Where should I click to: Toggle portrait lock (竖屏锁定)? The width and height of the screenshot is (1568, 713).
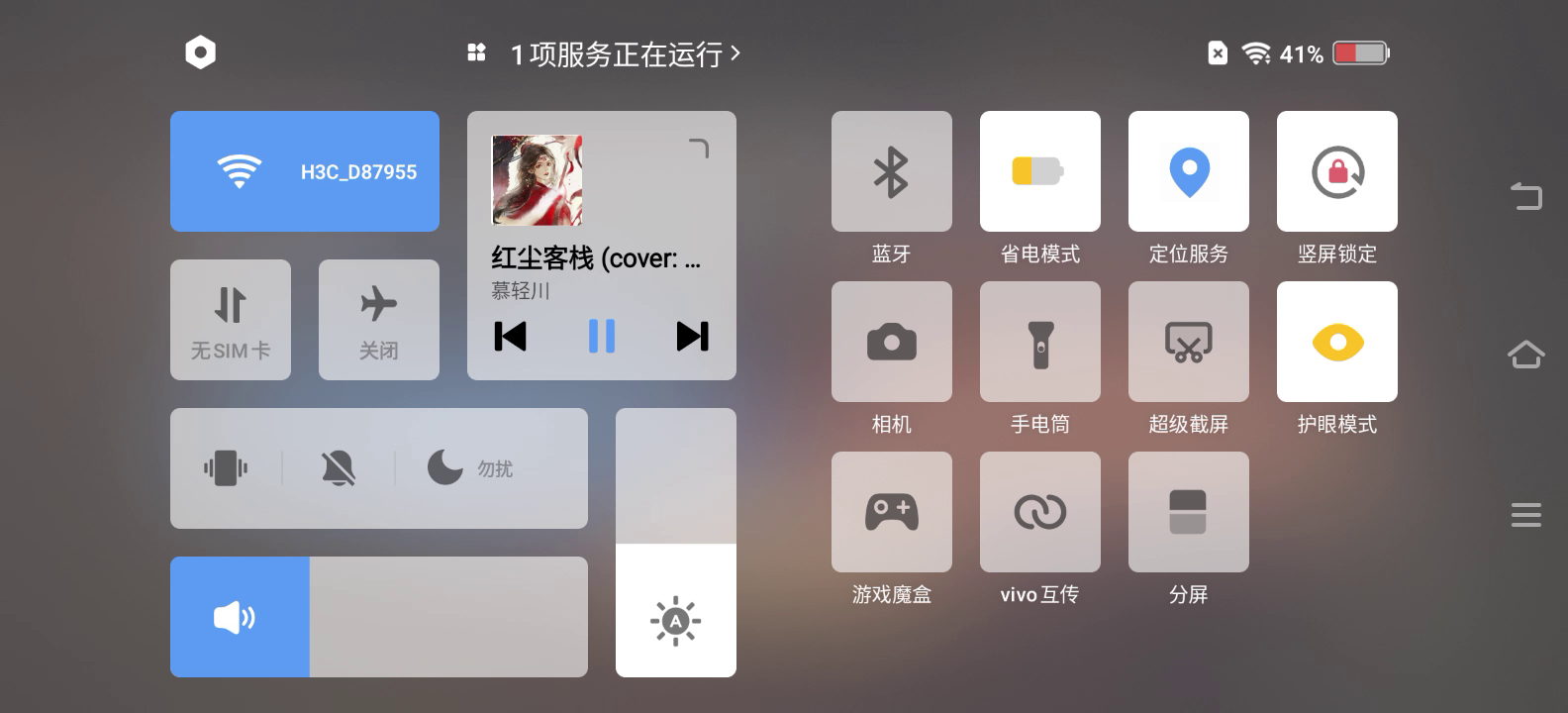(x=1337, y=171)
